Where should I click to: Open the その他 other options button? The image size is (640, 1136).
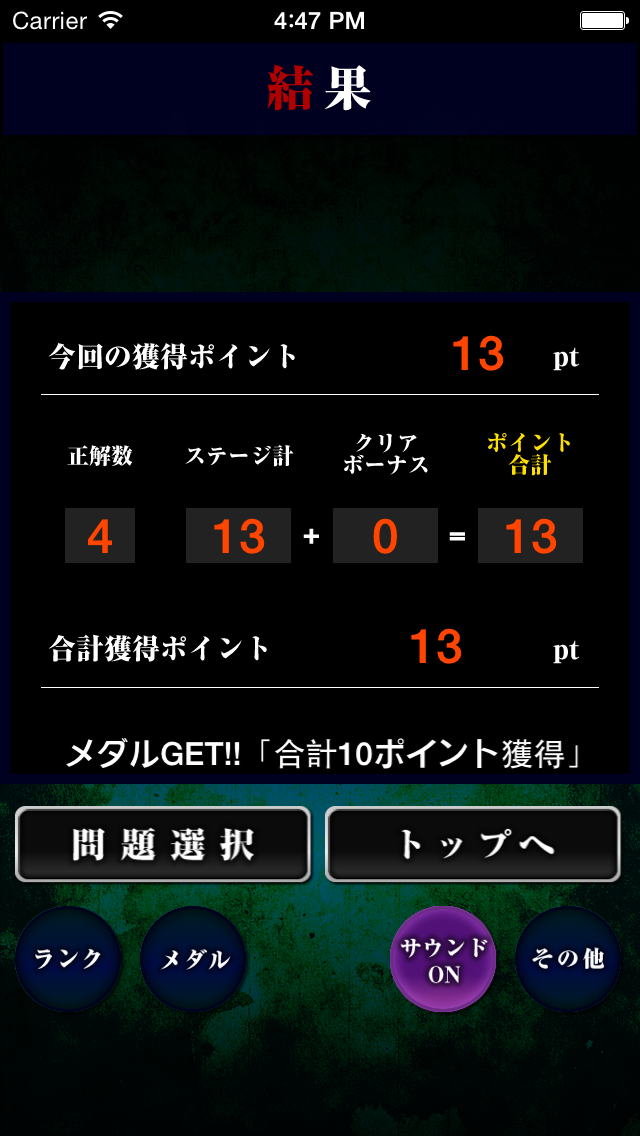[568, 959]
